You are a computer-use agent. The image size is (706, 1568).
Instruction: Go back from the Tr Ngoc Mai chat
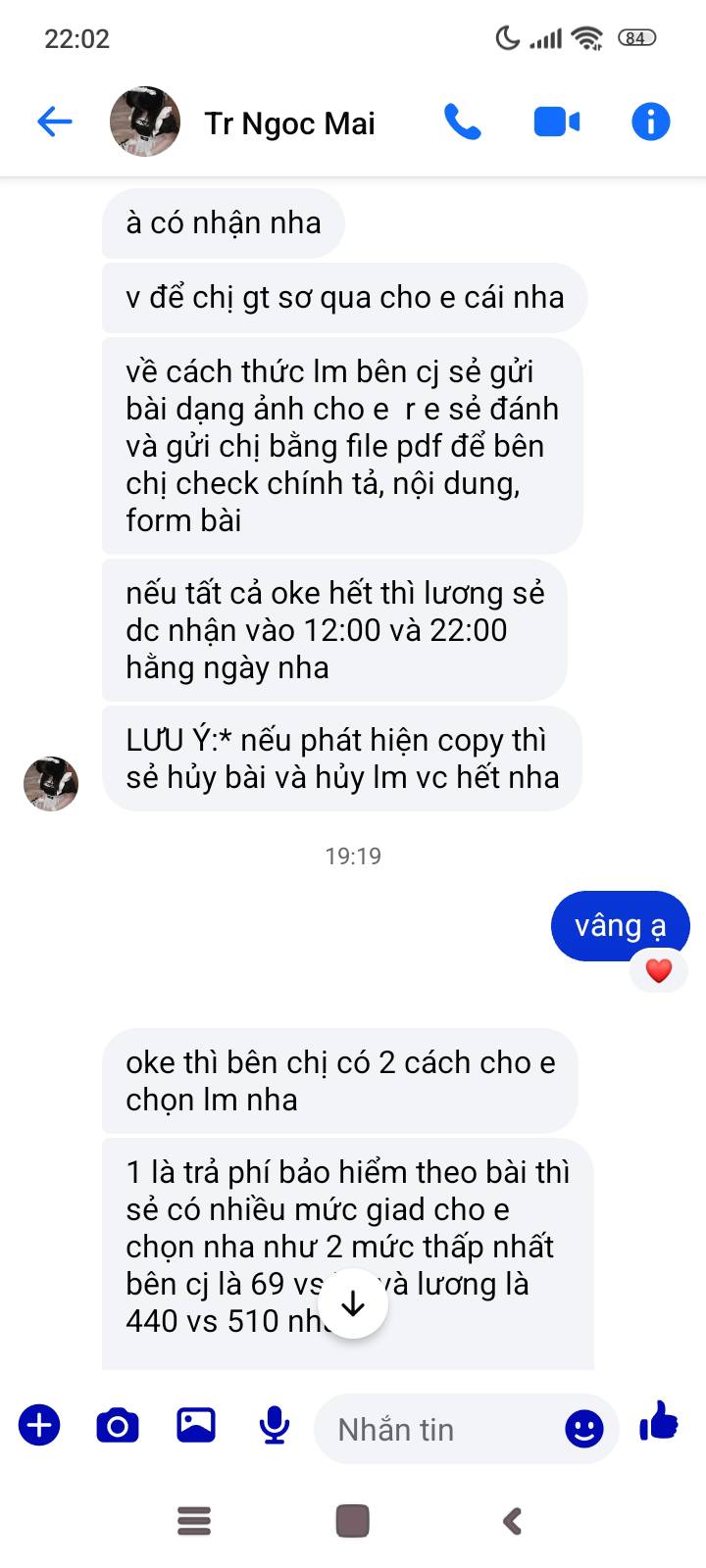pos(55,122)
